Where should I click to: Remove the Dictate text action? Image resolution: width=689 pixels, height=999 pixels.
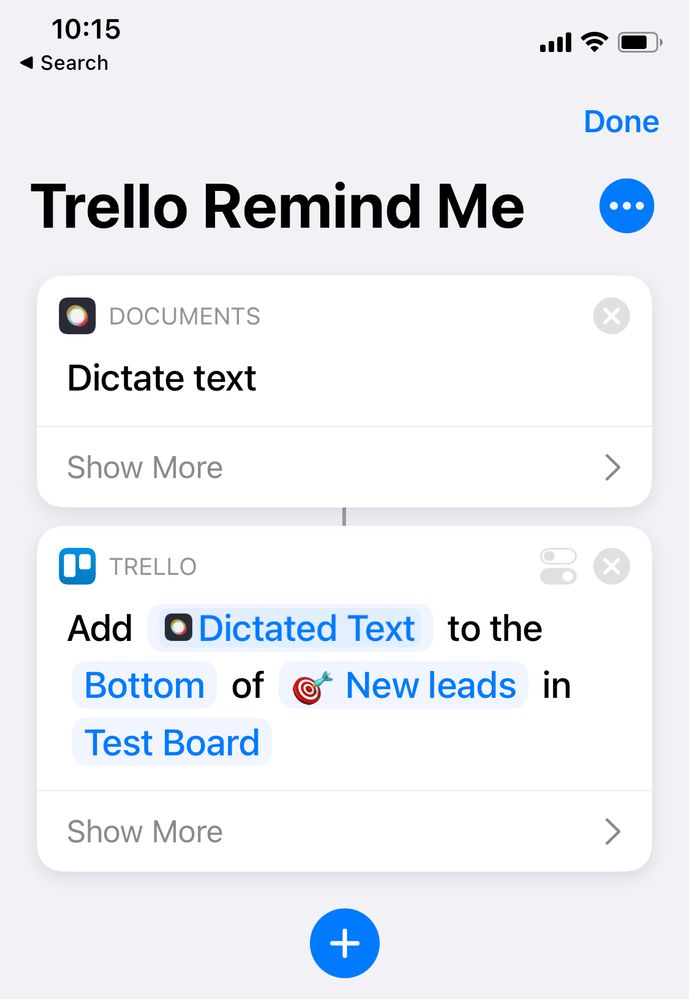[611, 317]
